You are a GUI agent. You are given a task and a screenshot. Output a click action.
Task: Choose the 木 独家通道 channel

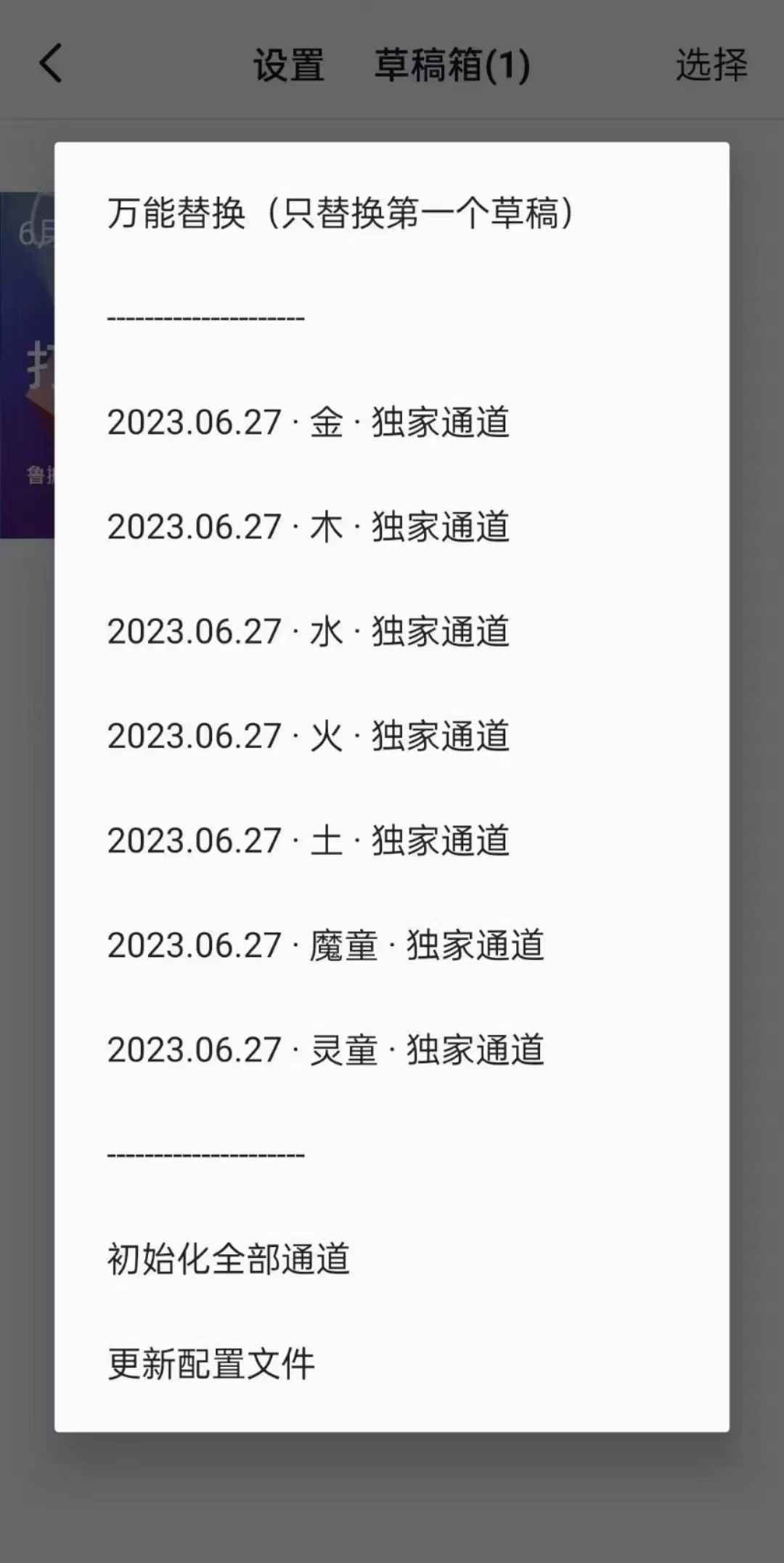click(x=309, y=527)
